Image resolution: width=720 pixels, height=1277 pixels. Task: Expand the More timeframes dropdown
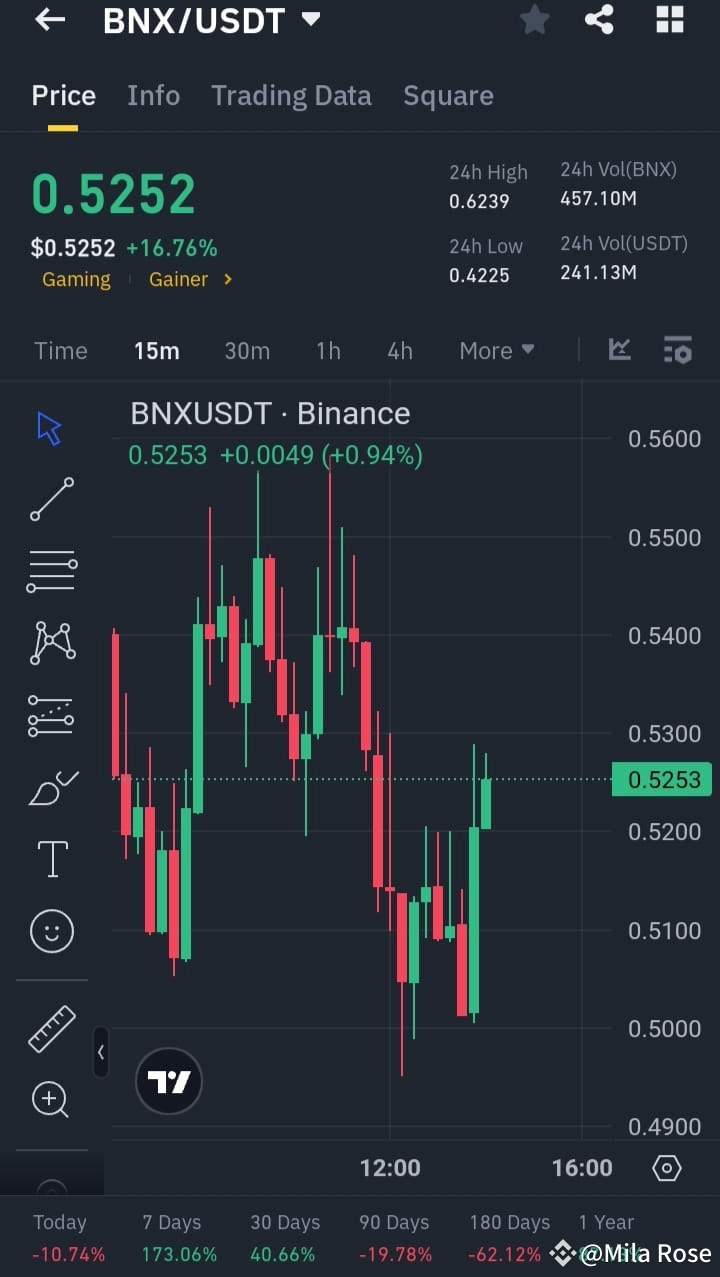(497, 350)
